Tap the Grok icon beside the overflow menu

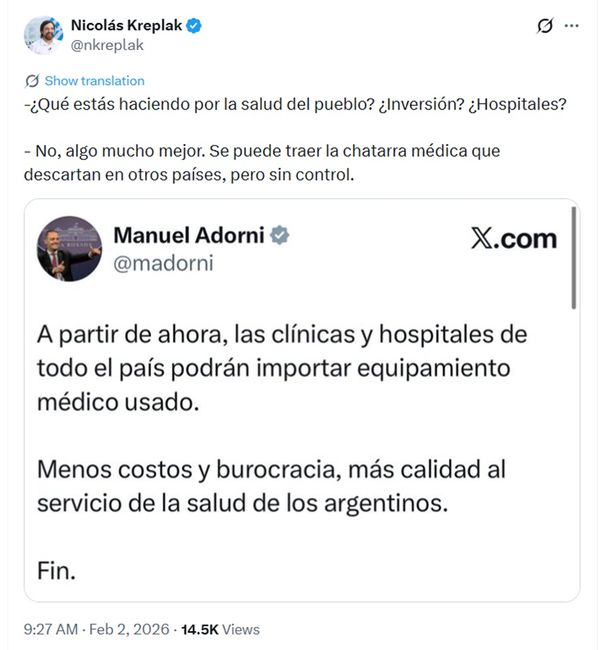click(x=545, y=26)
